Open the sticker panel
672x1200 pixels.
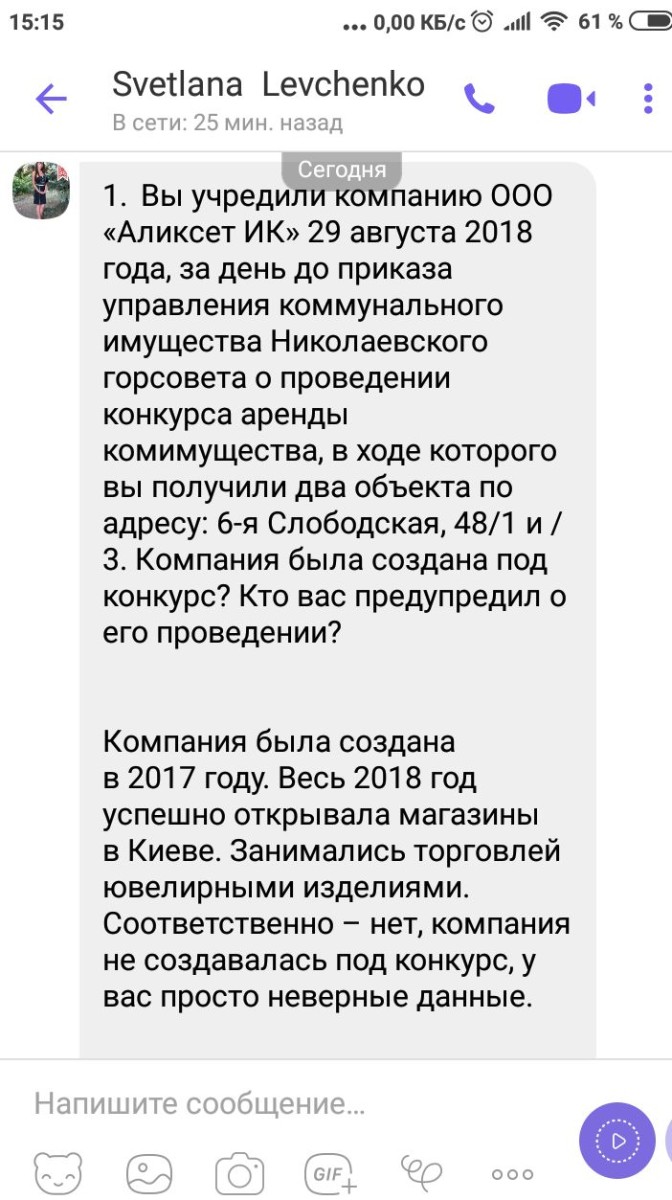(x=58, y=1171)
